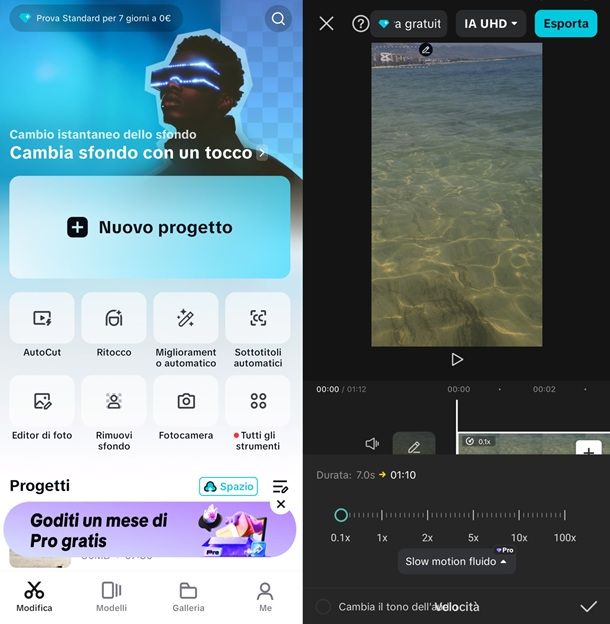This screenshot has height=624, width=610.
Task: Open the IA UHD resolution dropdown
Action: tap(491, 23)
